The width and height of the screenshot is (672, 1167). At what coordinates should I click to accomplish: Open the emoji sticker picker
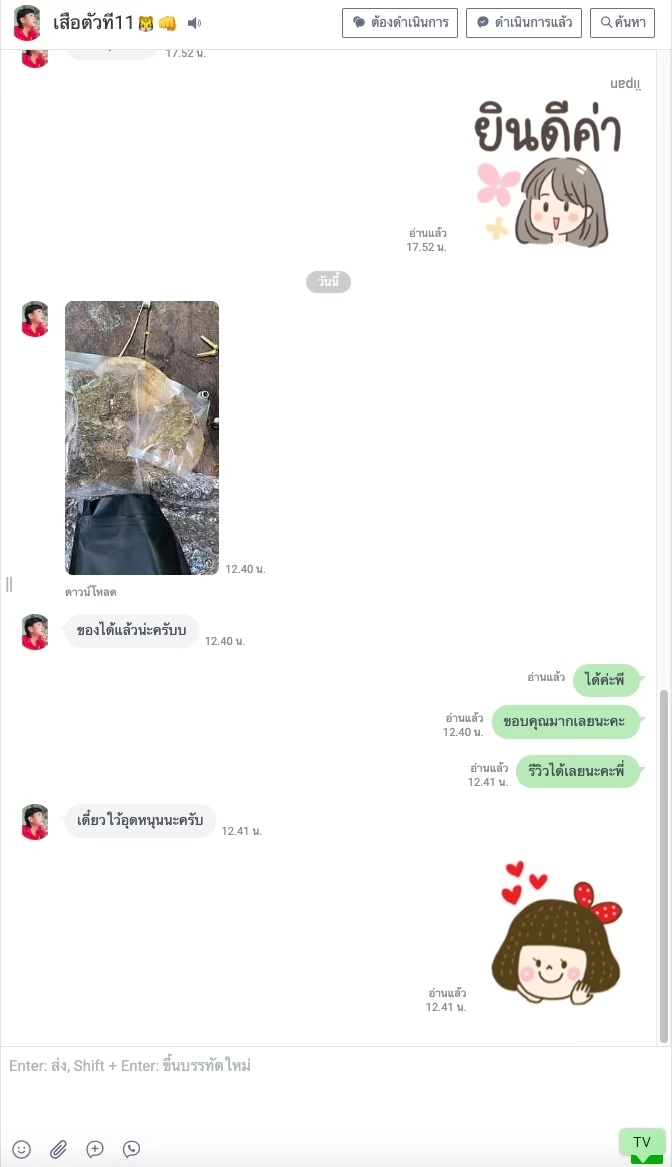[22, 1149]
